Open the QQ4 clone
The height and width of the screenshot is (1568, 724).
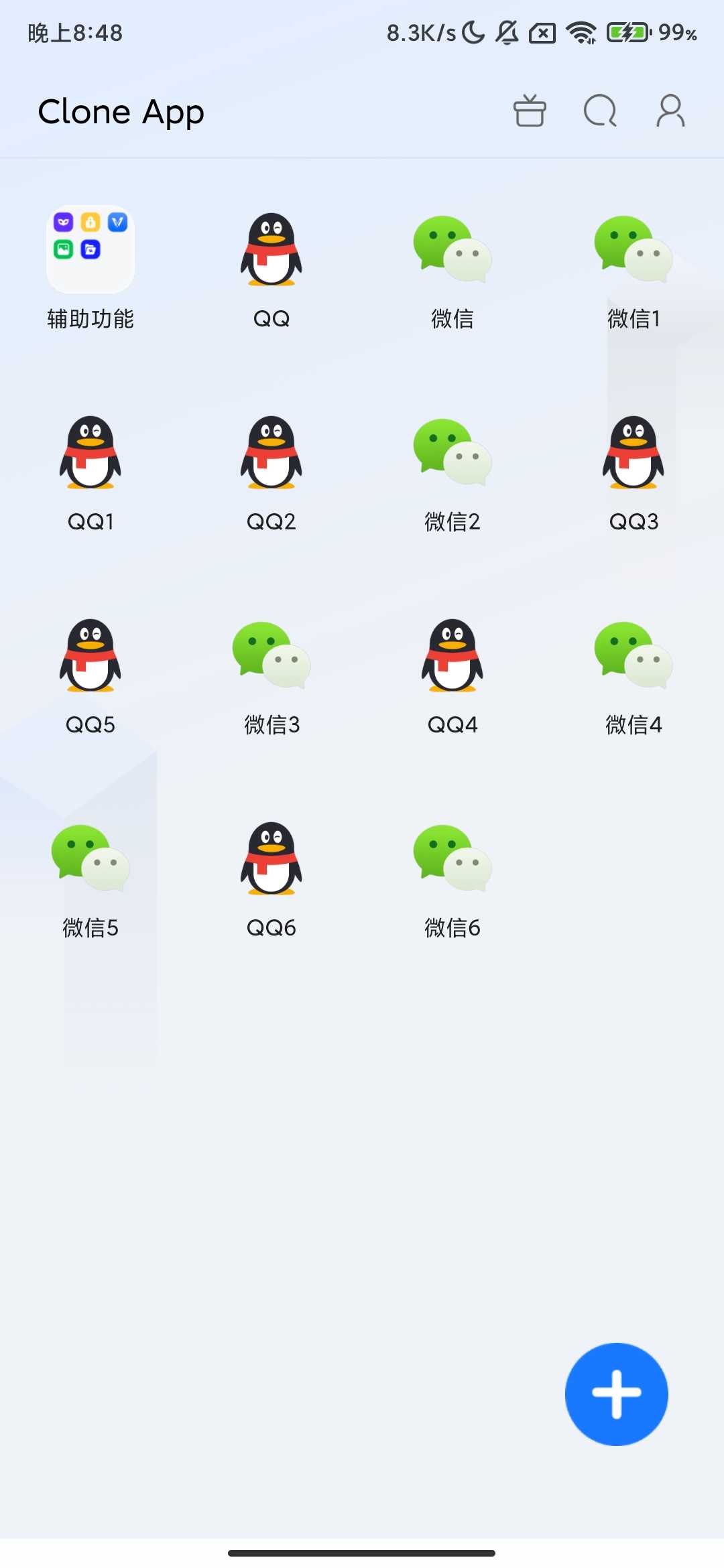(452, 655)
